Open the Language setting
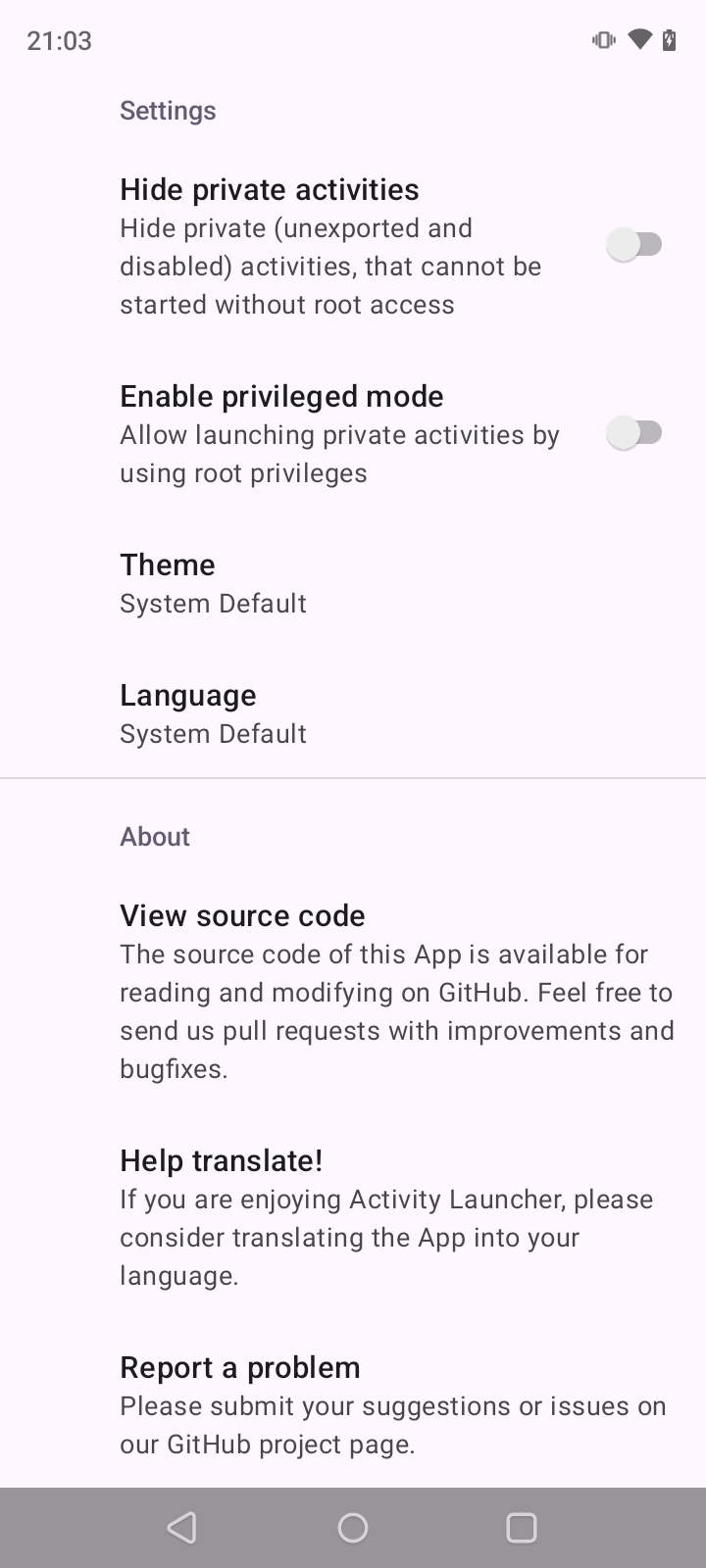 353,713
